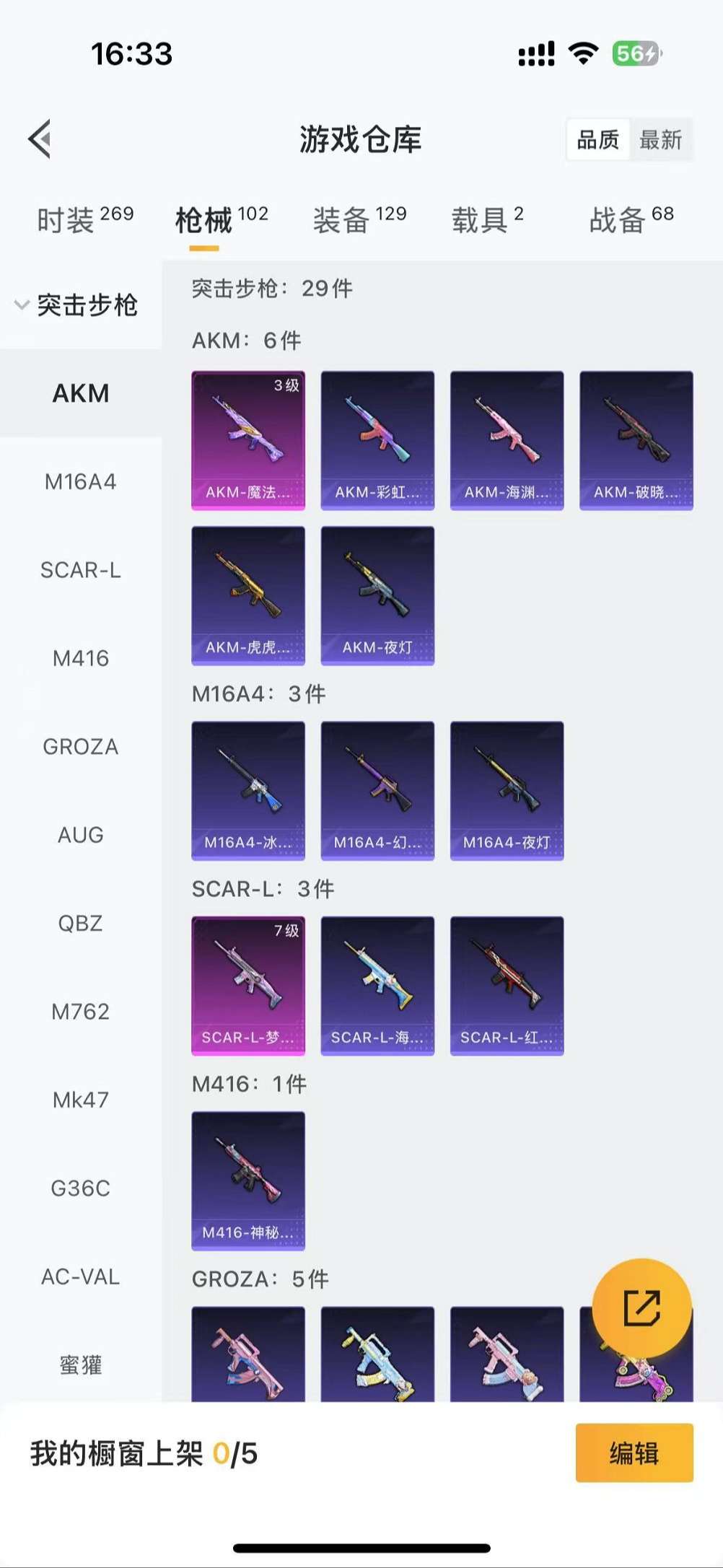The height and width of the screenshot is (1568, 723).
Task: Go back using the top-left arrow
Action: click(x=40, y=139)
